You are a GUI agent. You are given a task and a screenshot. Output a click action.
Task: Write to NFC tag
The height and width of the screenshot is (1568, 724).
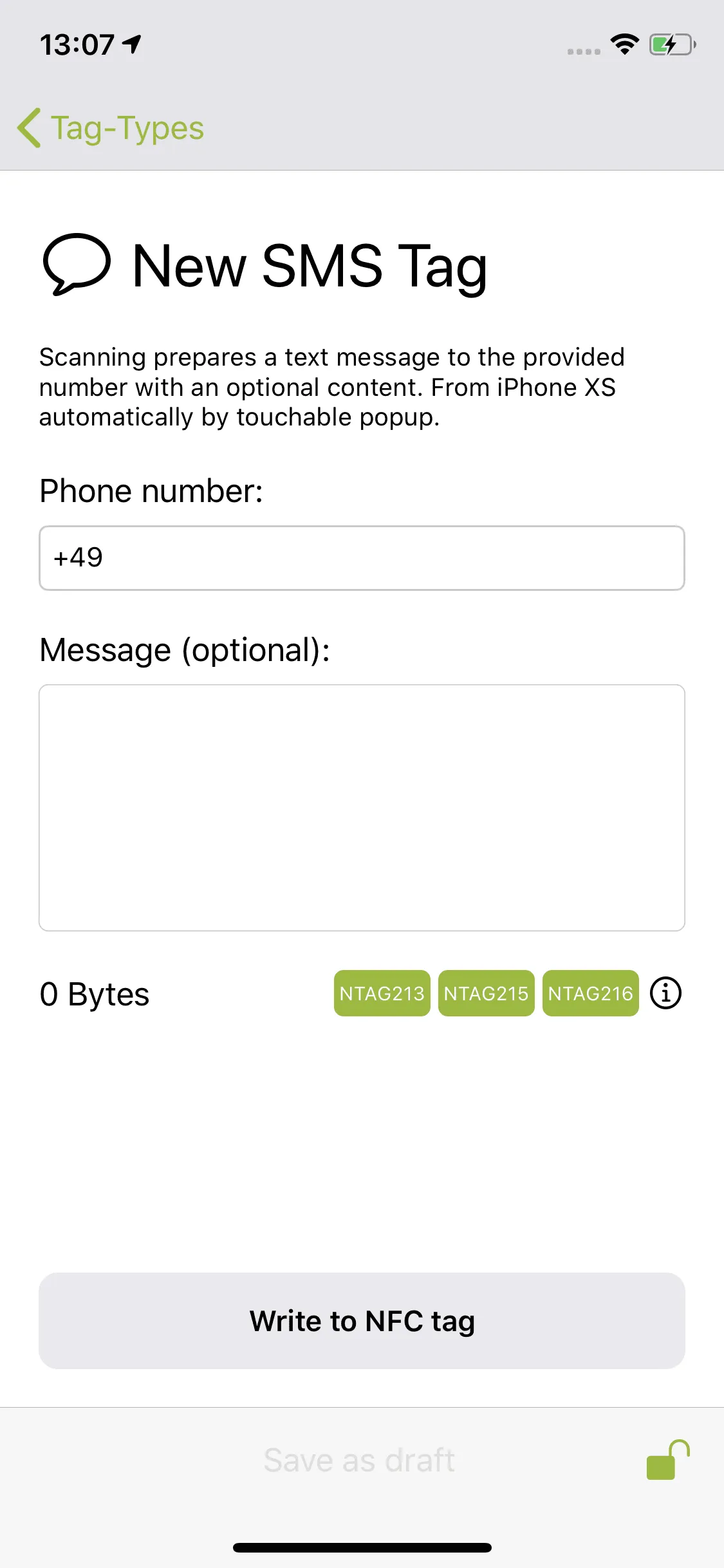tap(362, 1321)
